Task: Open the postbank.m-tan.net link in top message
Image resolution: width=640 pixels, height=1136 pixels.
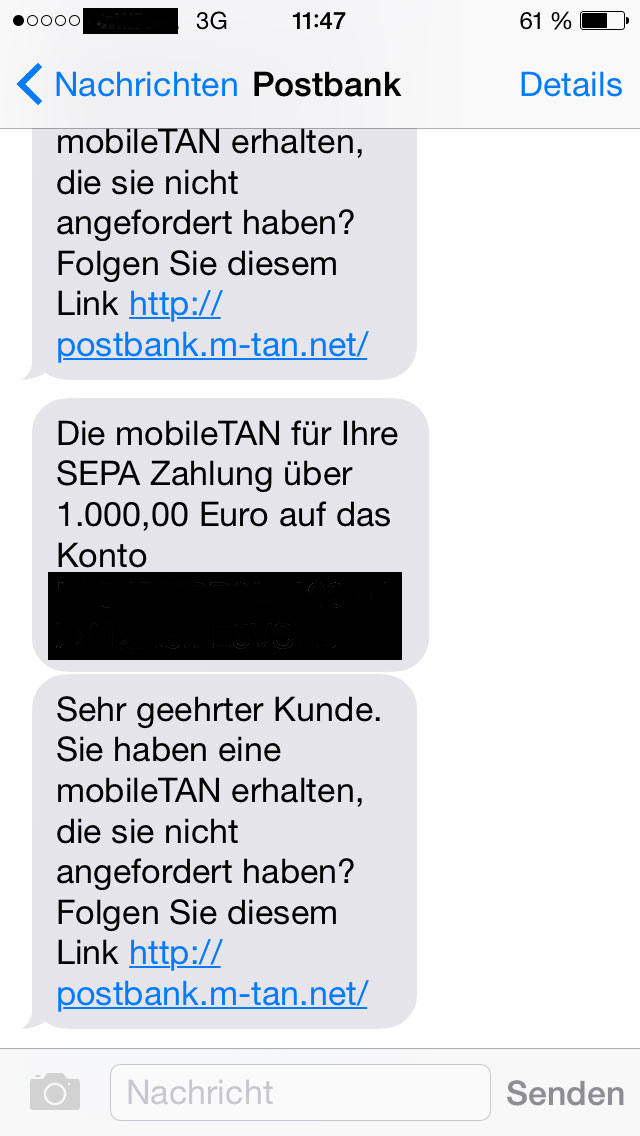Action: pyautogui.click(x=212, y=345)
